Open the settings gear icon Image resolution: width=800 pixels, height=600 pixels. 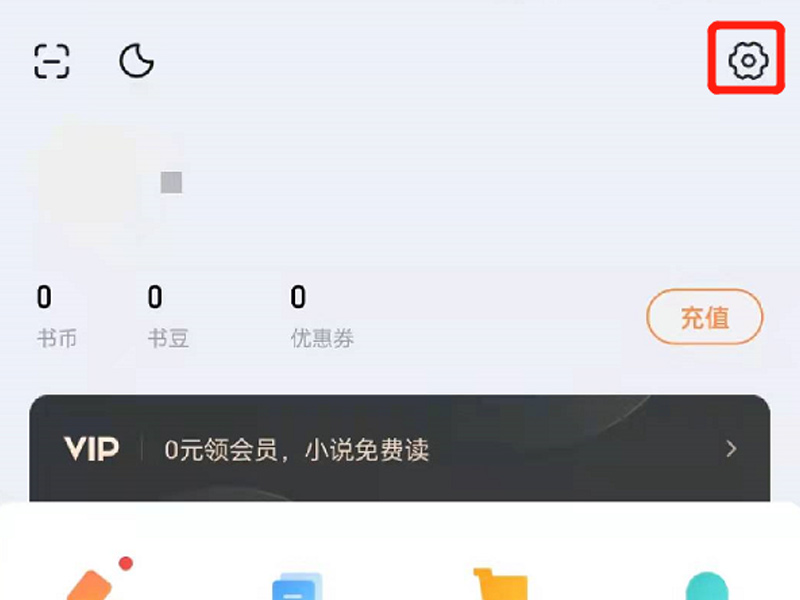click(x=748, y=61)
